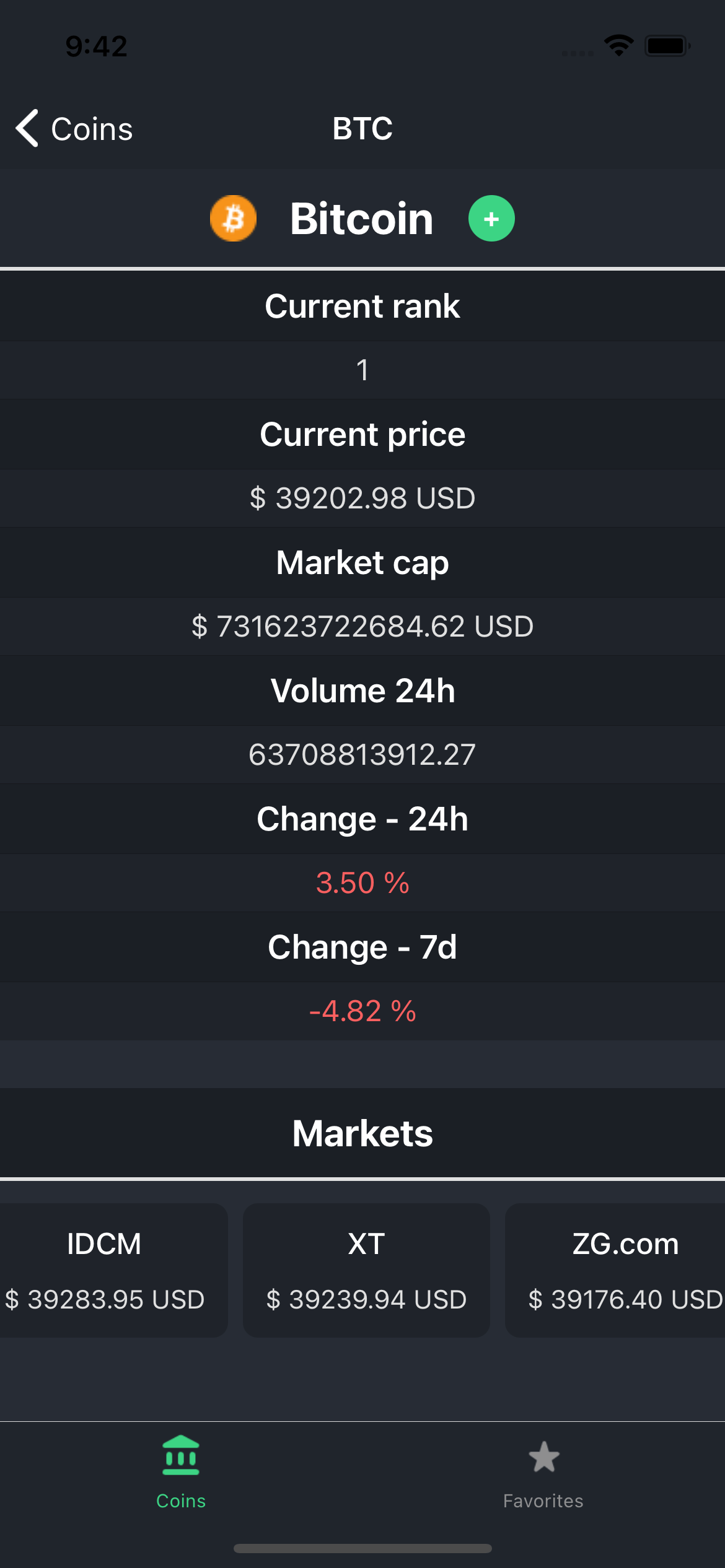The height and width of the screenshot is (1568, 725).
Task: Tap the green plus to add favorite
Action: (491, 218)
